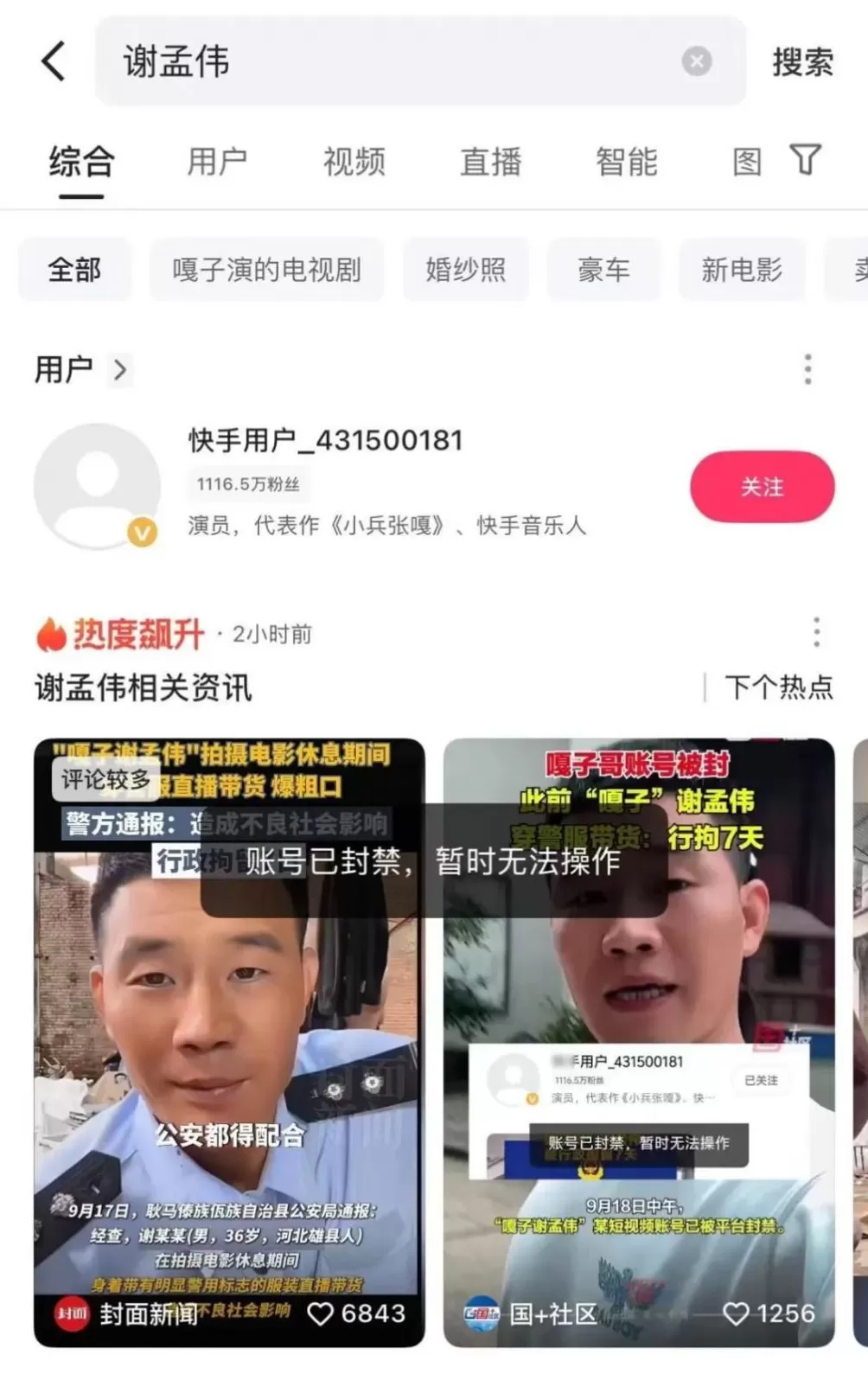Tap the 新电影 filter option
This screenshot has width=868, height=1374.
point(742,270)
